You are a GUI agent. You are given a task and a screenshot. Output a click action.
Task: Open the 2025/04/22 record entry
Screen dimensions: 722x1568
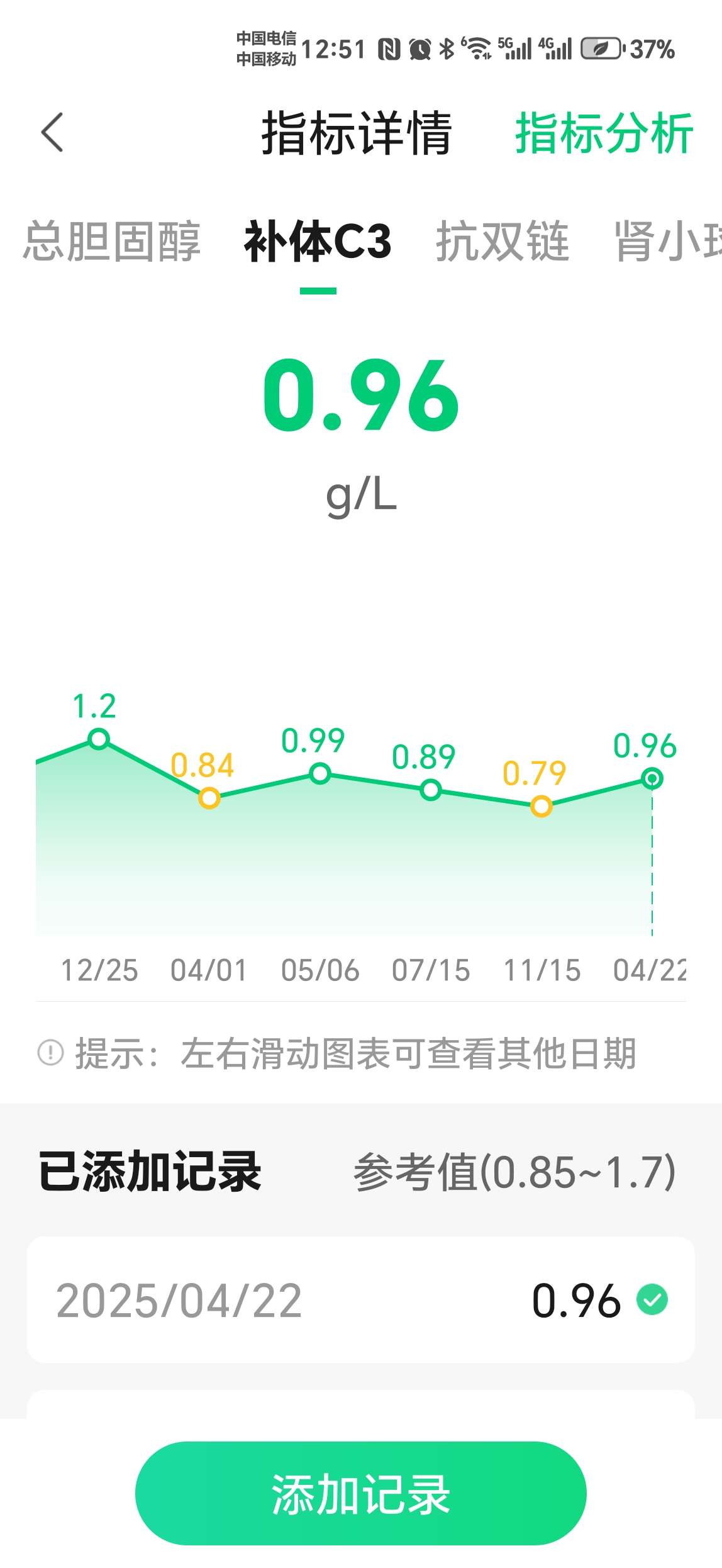click(360, 1299)
